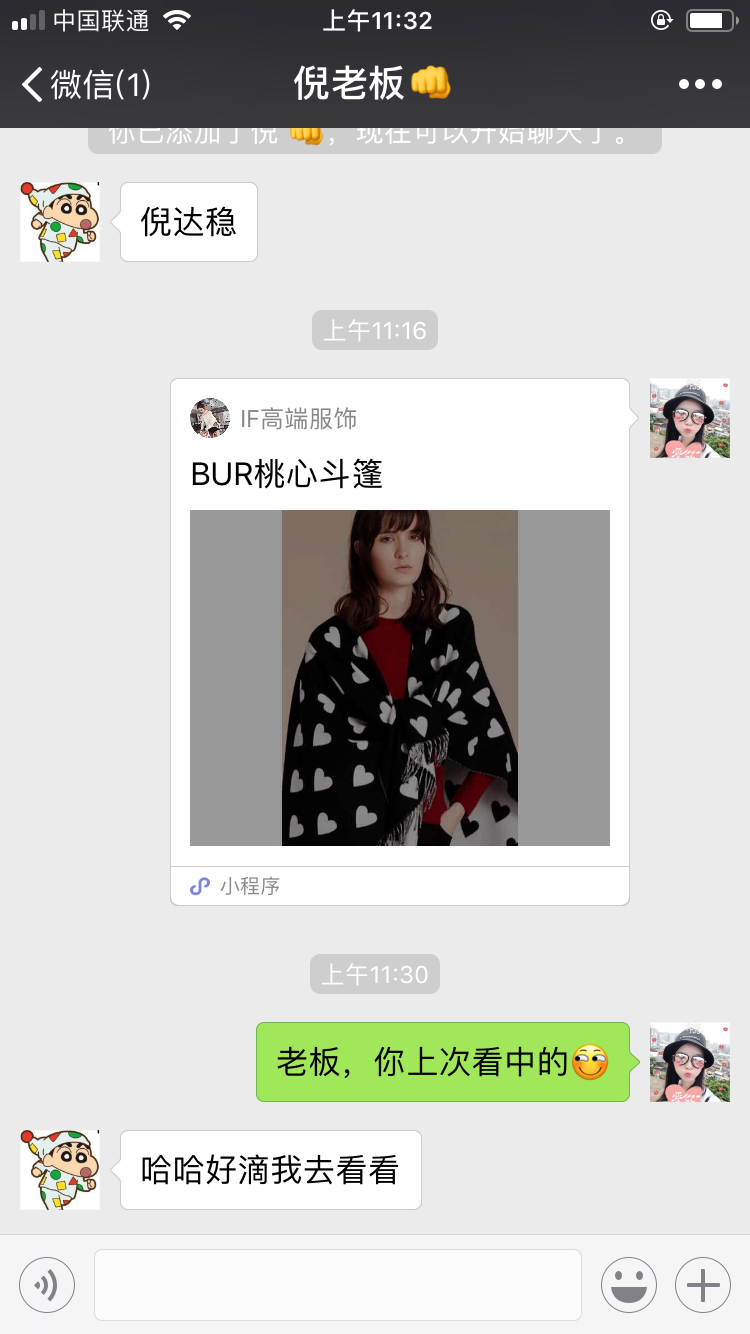Open the emoji sticker panel
Screen dimensions: 750x1334
629,1285
